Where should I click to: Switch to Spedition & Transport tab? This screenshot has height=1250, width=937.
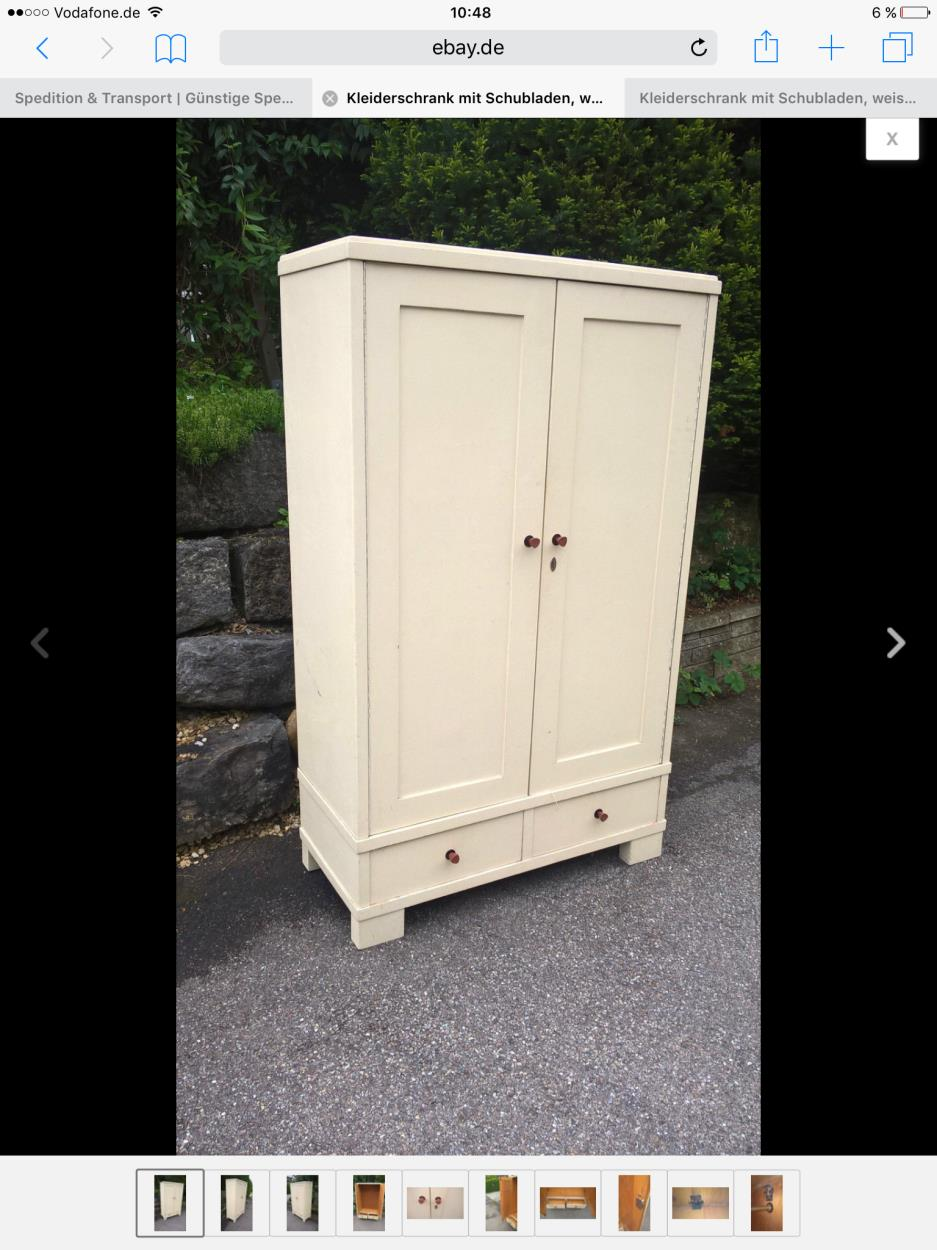click(155, 98)
